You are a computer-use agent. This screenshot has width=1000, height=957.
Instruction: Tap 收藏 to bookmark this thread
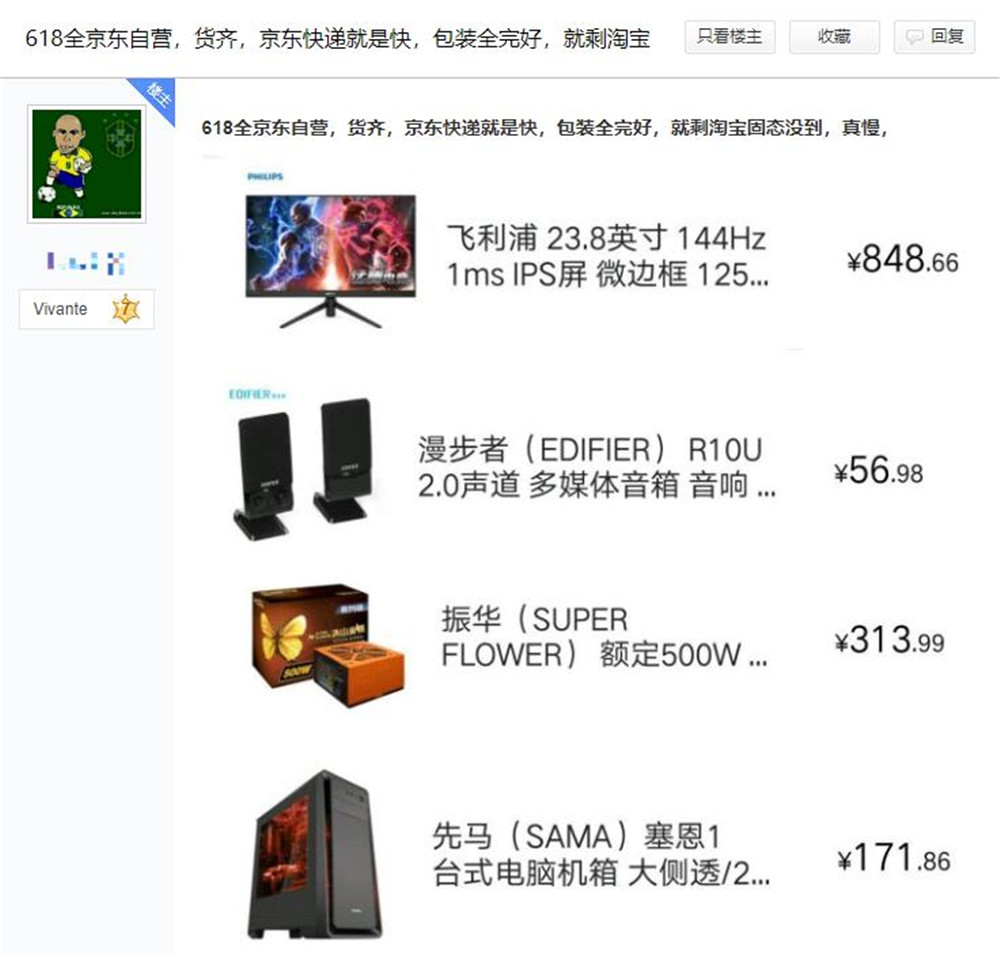pos(834,37)
